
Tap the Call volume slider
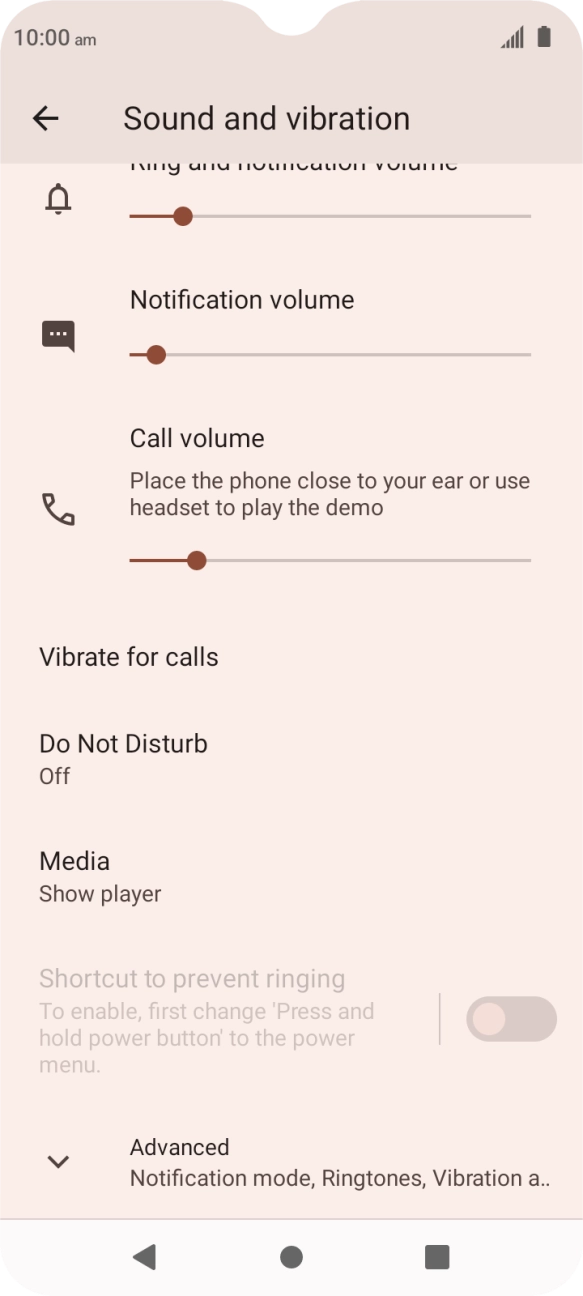330,560
